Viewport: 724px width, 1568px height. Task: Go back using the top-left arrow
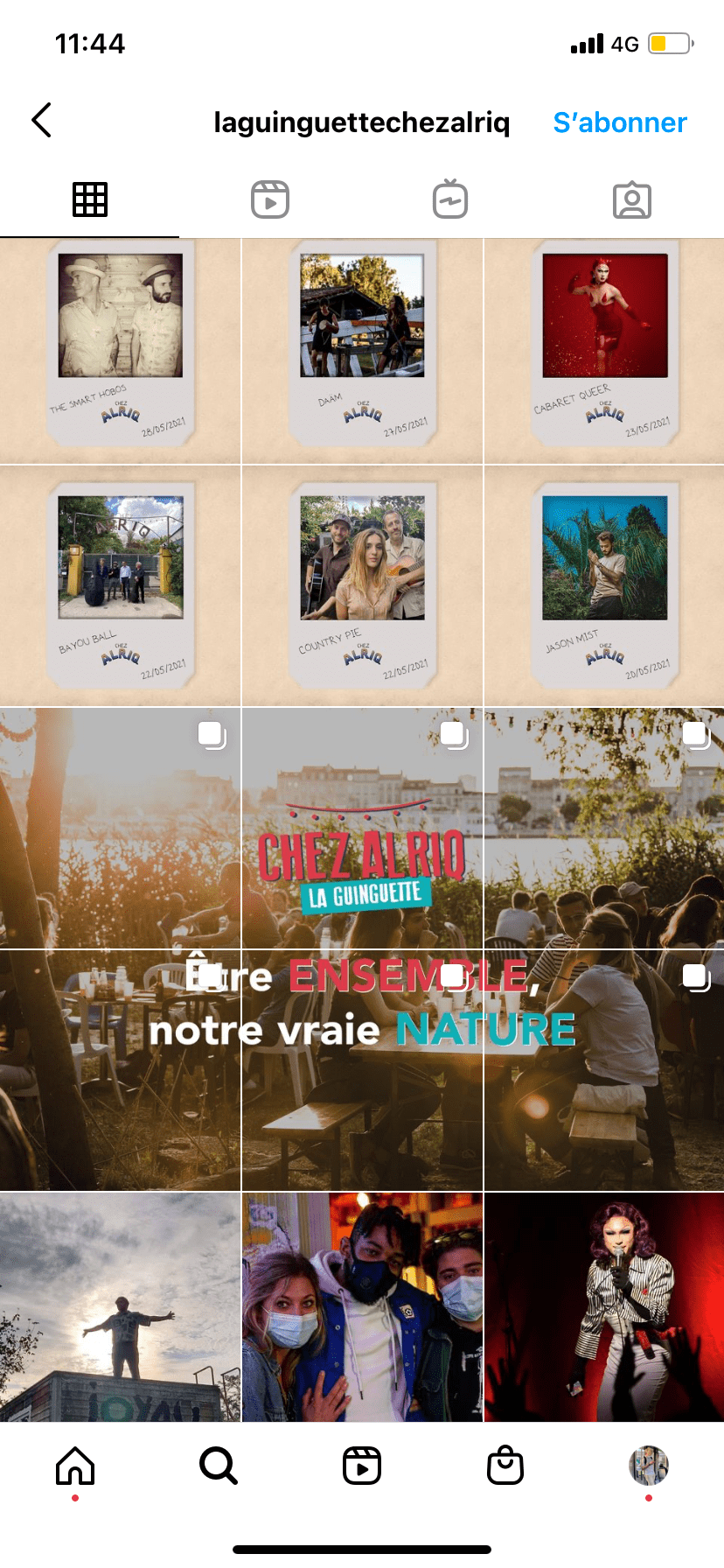pos(41,121)
